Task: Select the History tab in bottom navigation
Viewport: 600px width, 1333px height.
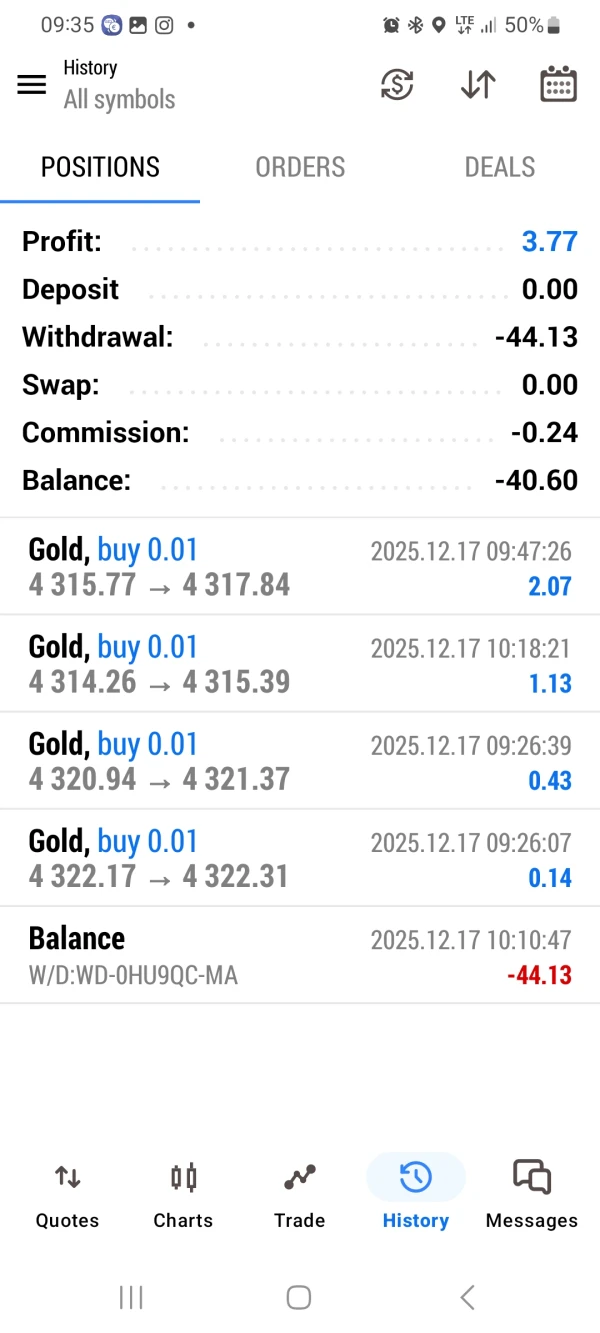Action: tap(415, 1194)
